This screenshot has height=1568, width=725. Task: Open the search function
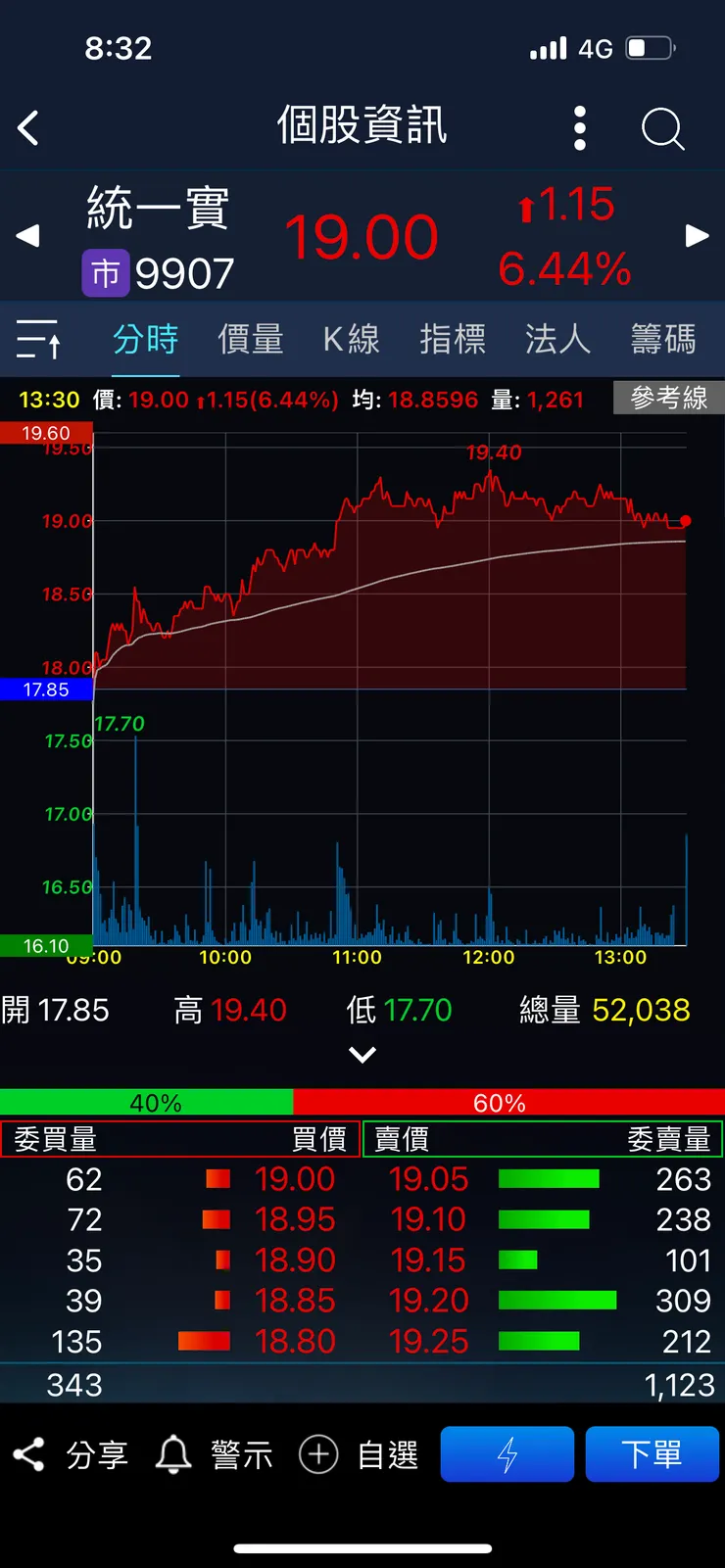pos(662,128)
